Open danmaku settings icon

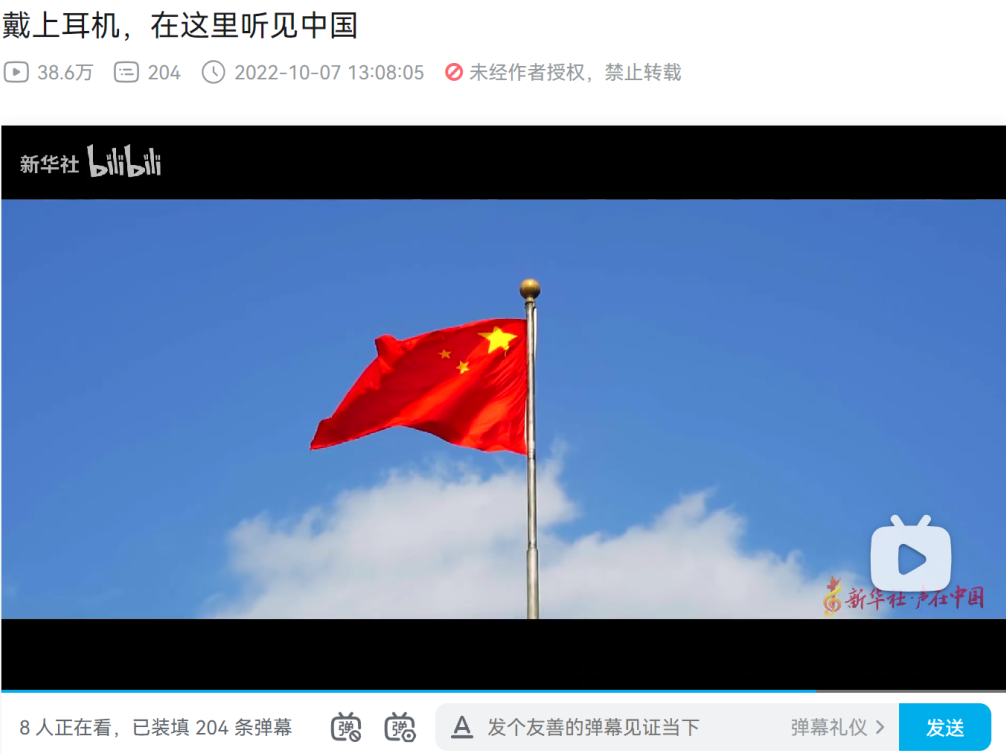400,727
